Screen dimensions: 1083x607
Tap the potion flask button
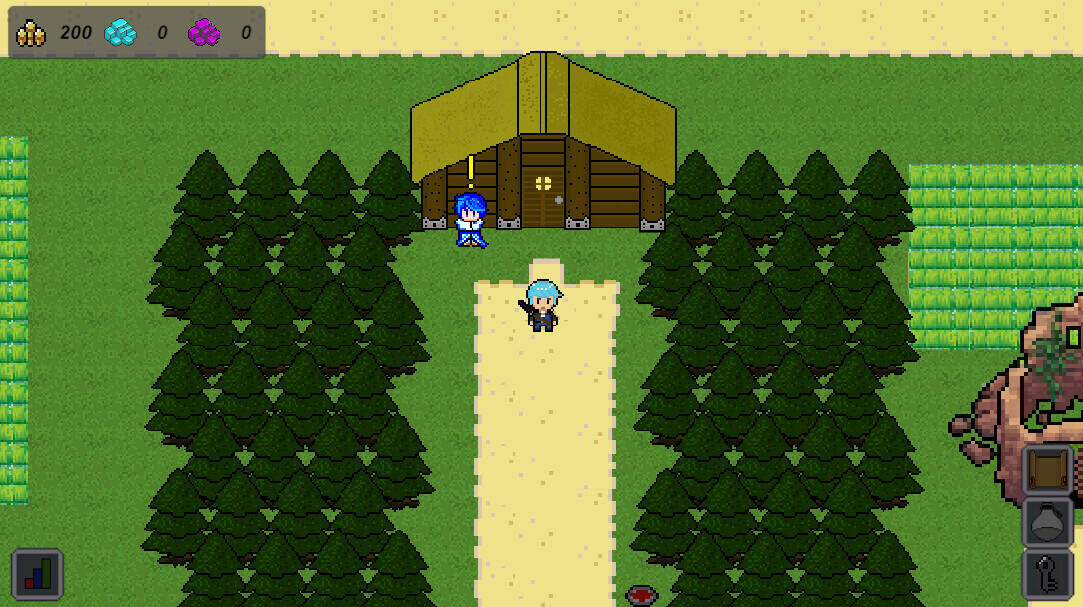[1047, 522]
